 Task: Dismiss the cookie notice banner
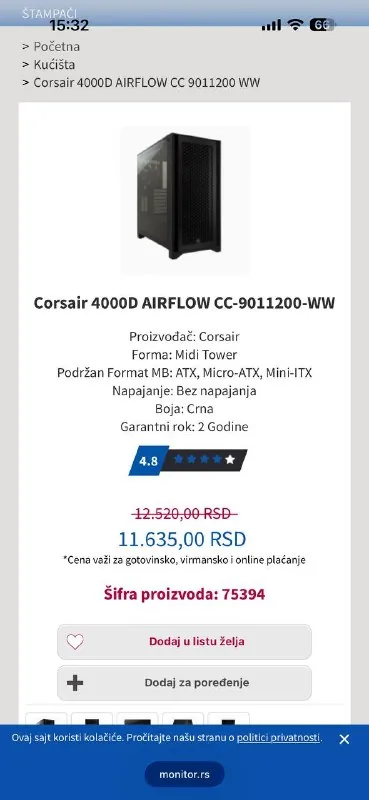pyautogui.click(x=345, y=739)
